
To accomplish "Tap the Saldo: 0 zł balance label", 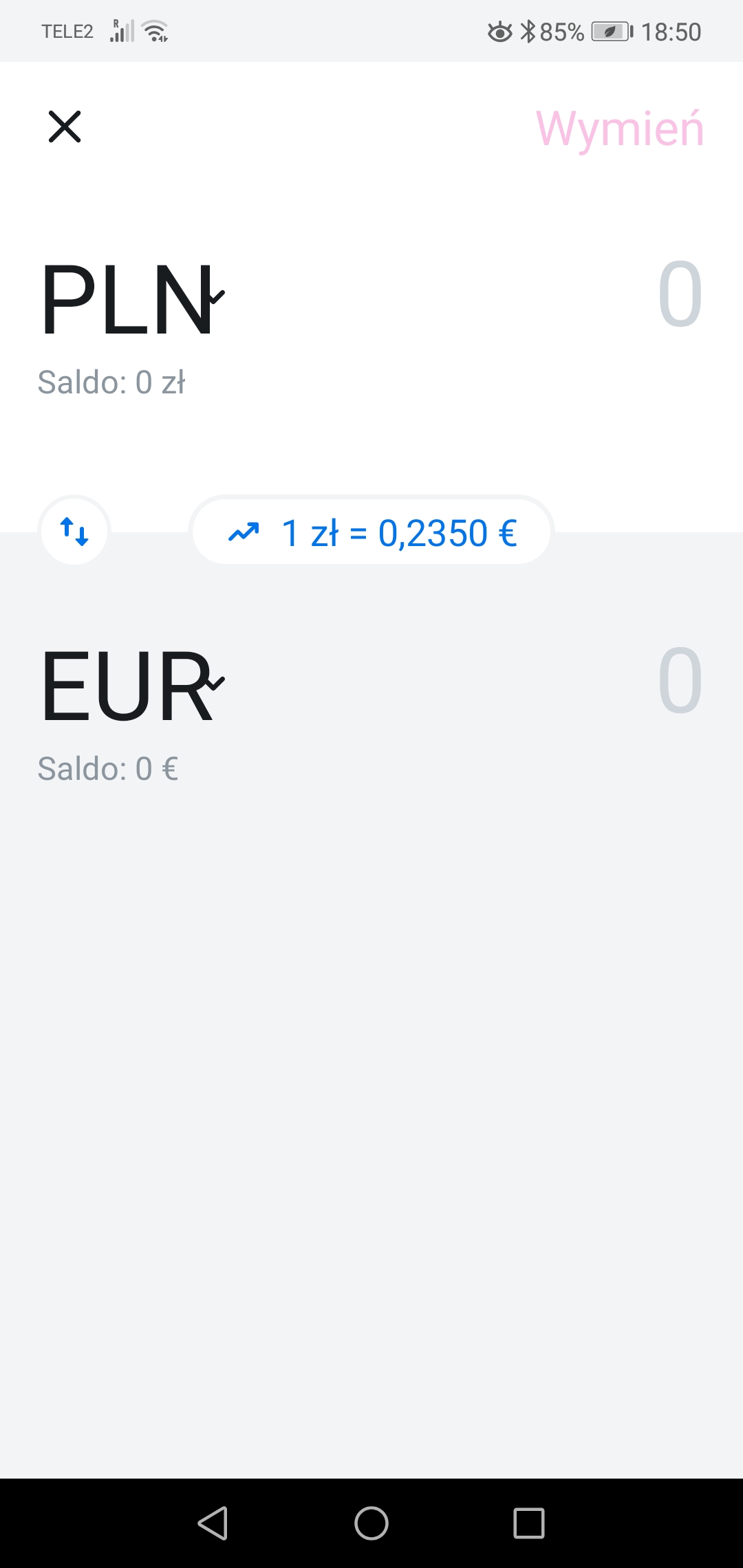I will click(x=112, y=383).
